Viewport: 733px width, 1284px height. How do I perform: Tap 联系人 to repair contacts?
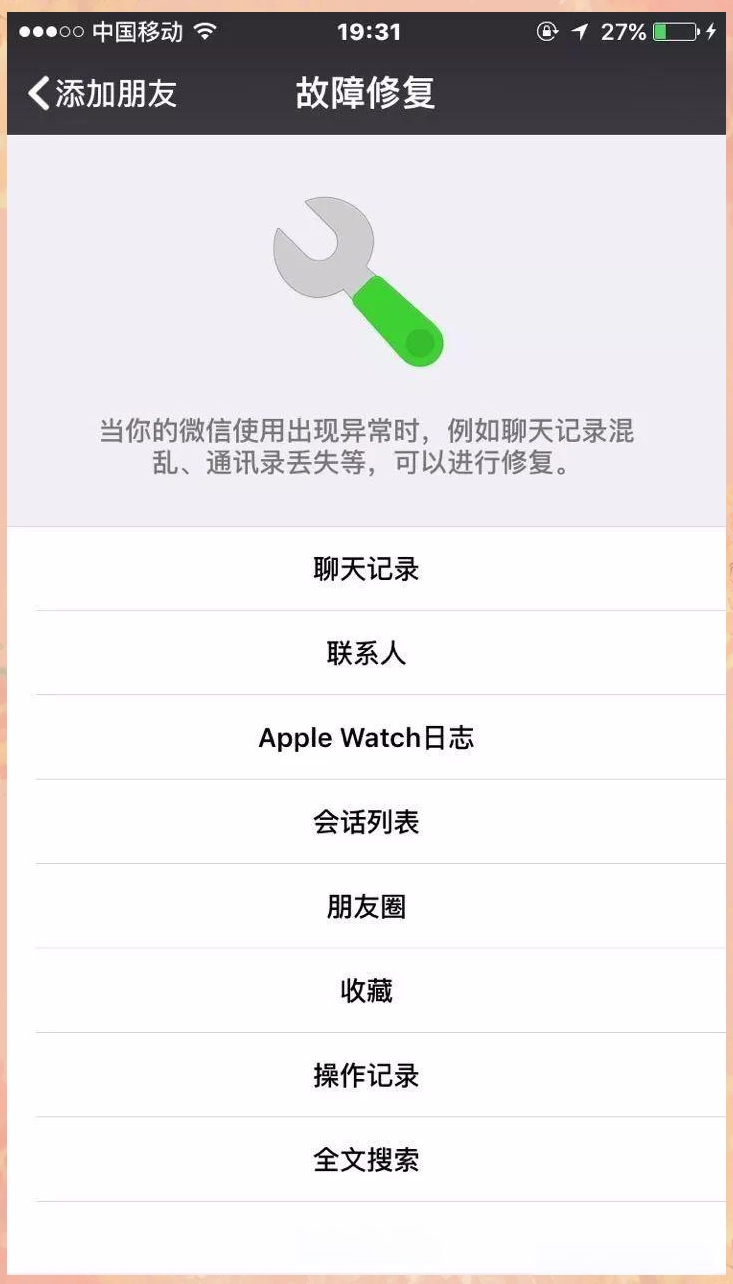pyautogui.click(x=367, y=653)
